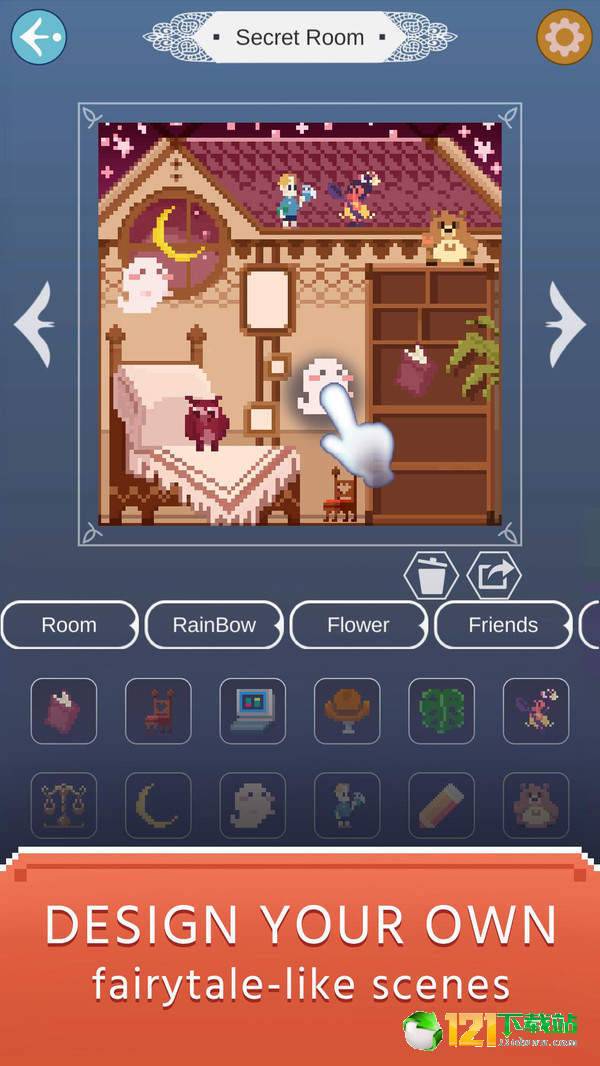600x1066 pixels.
Task: Share the scene
Action: pyautogui.click(x=494, y=575)
